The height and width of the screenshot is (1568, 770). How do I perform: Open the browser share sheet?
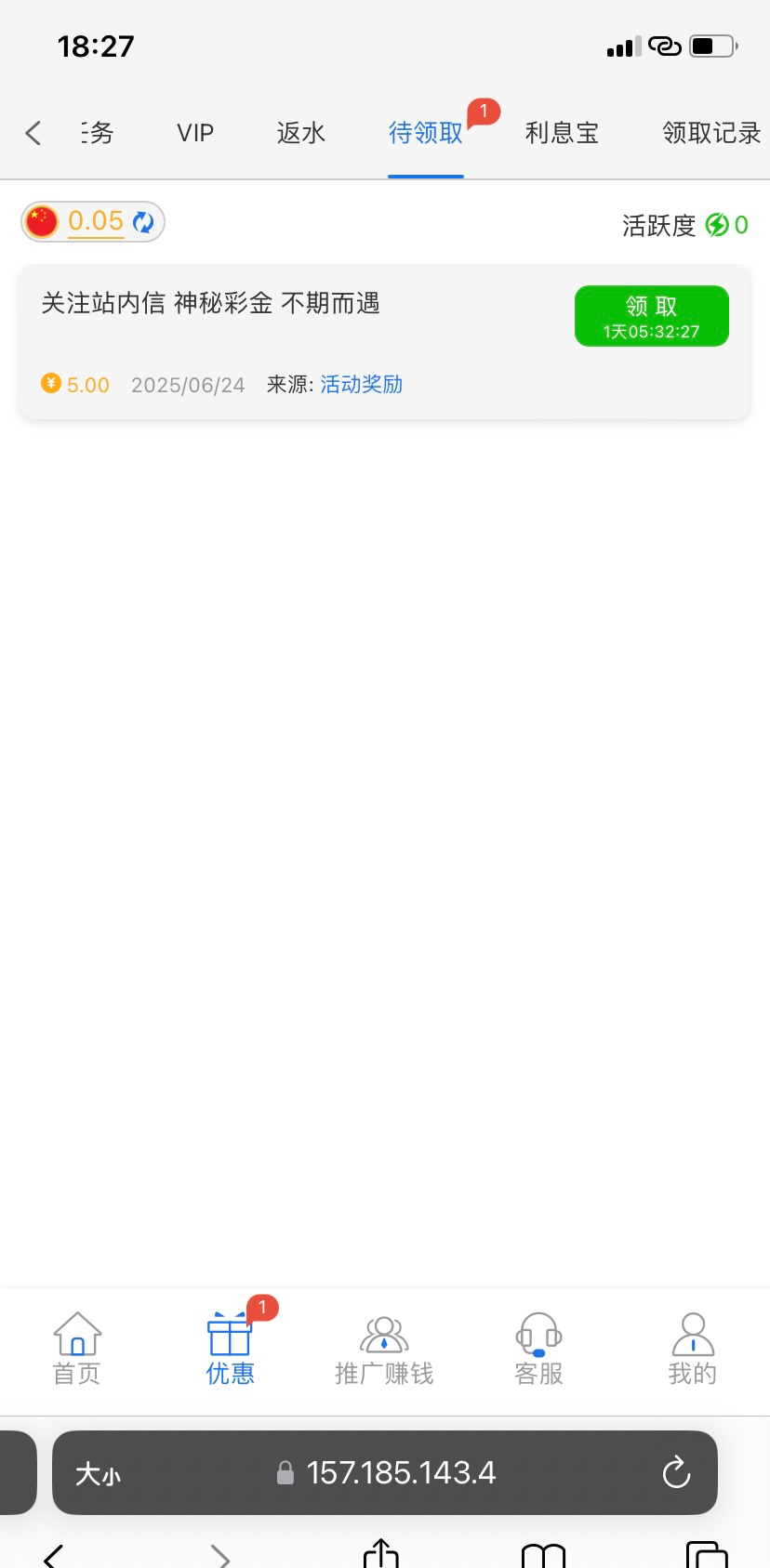point(380,1553)
